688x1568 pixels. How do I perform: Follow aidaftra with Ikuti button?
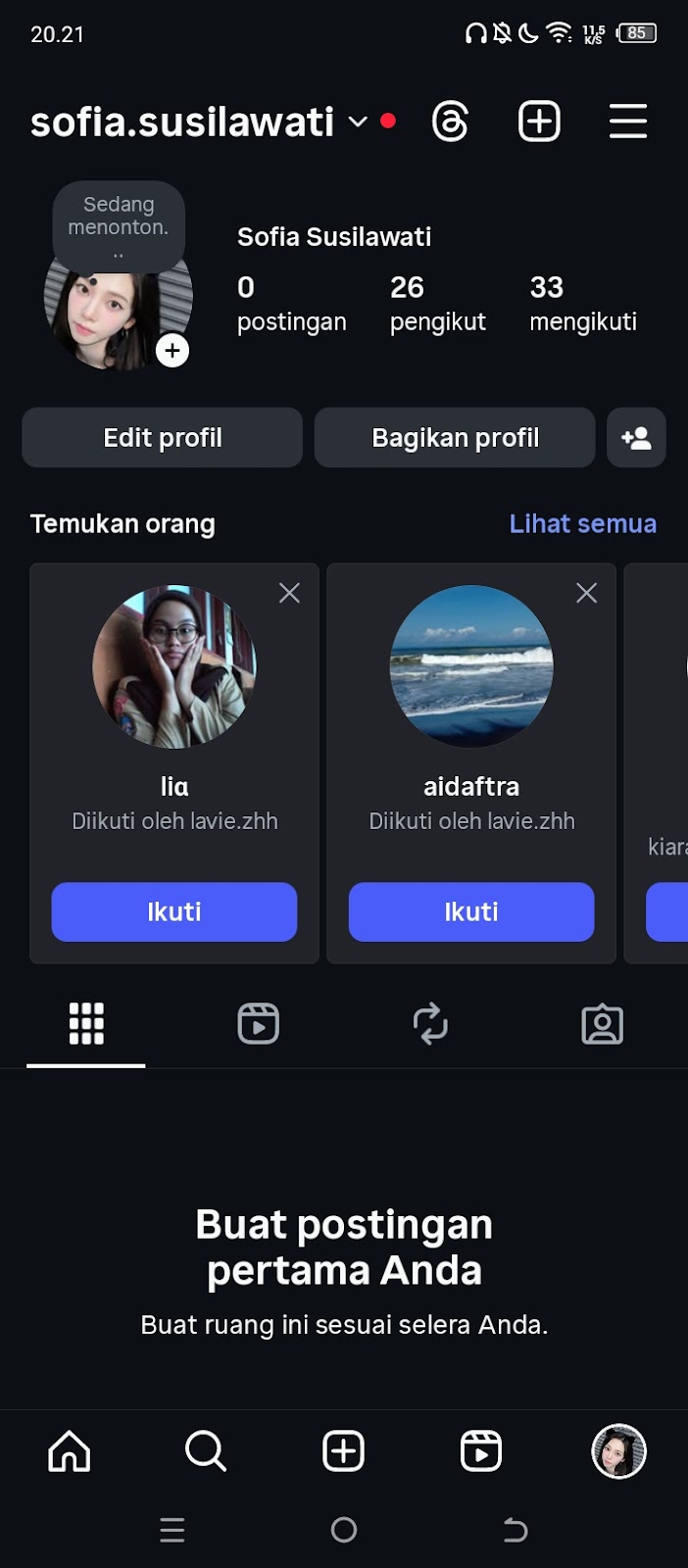point(471,912)
